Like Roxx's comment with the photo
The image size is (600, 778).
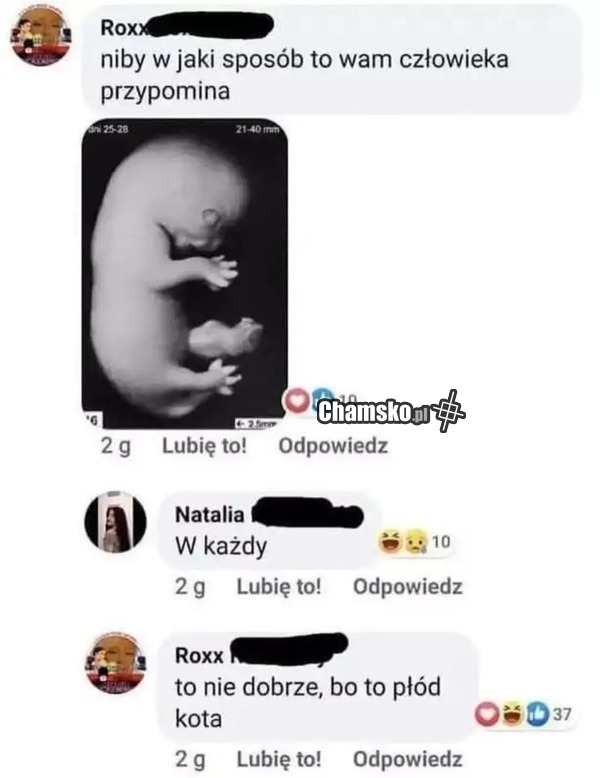tap(204, 447)
